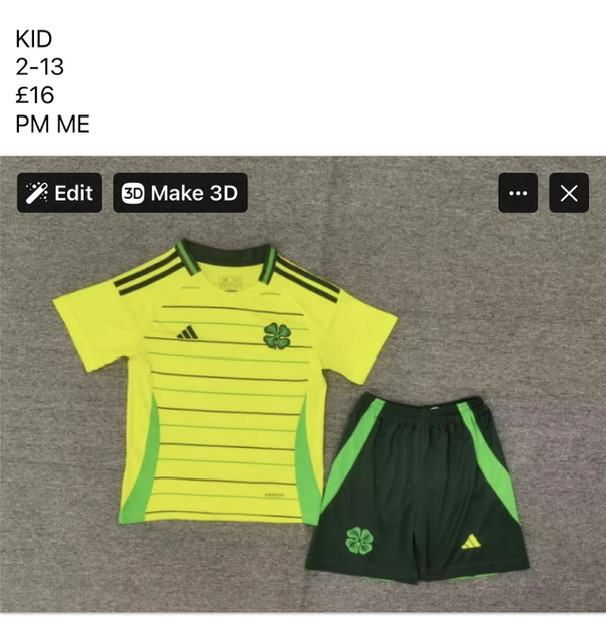Tap the Edit button on the photo
This screenshot has height=640, width=606.
click(x=60, y=193)
